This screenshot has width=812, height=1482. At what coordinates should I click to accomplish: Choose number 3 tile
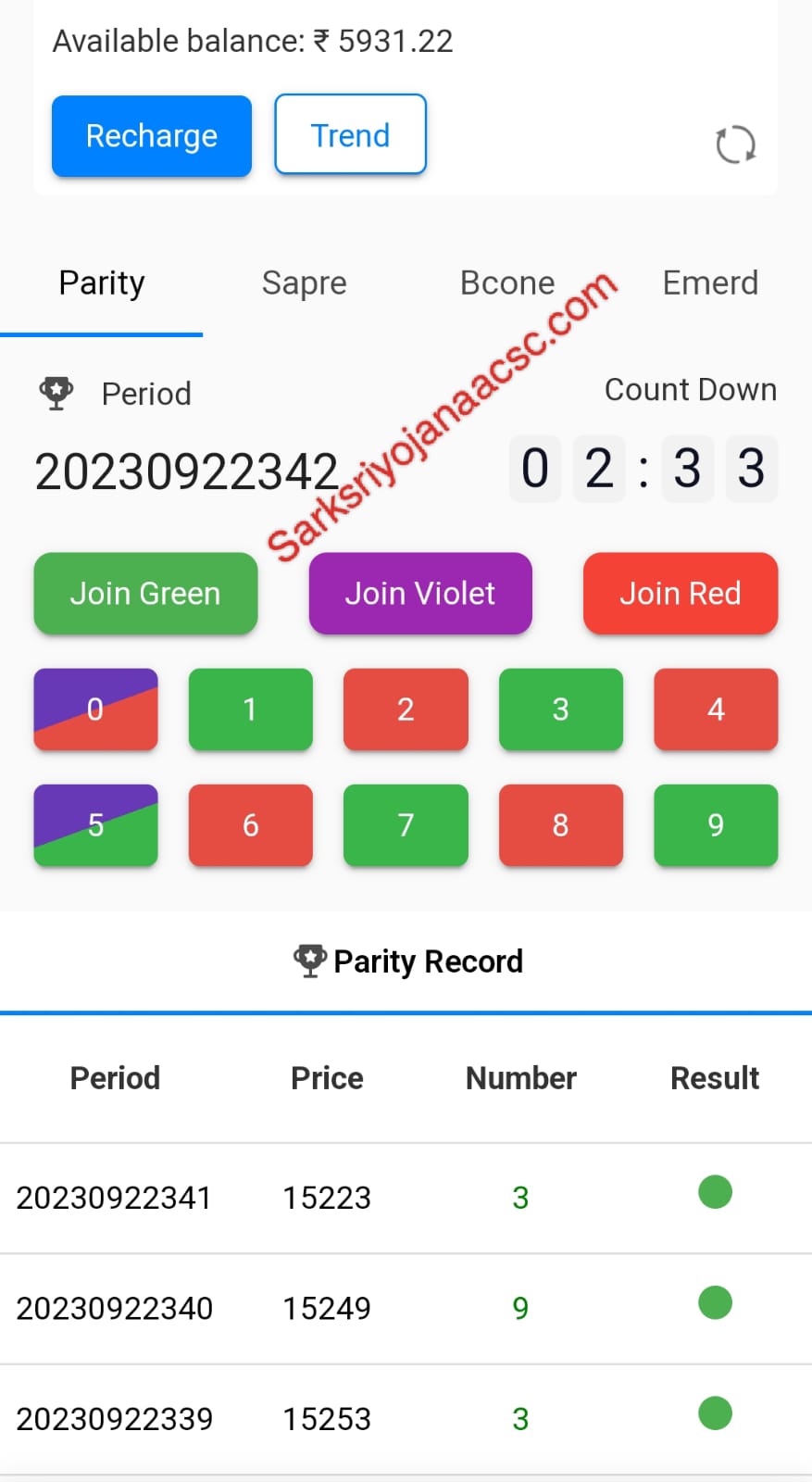[x=561, y=710]
